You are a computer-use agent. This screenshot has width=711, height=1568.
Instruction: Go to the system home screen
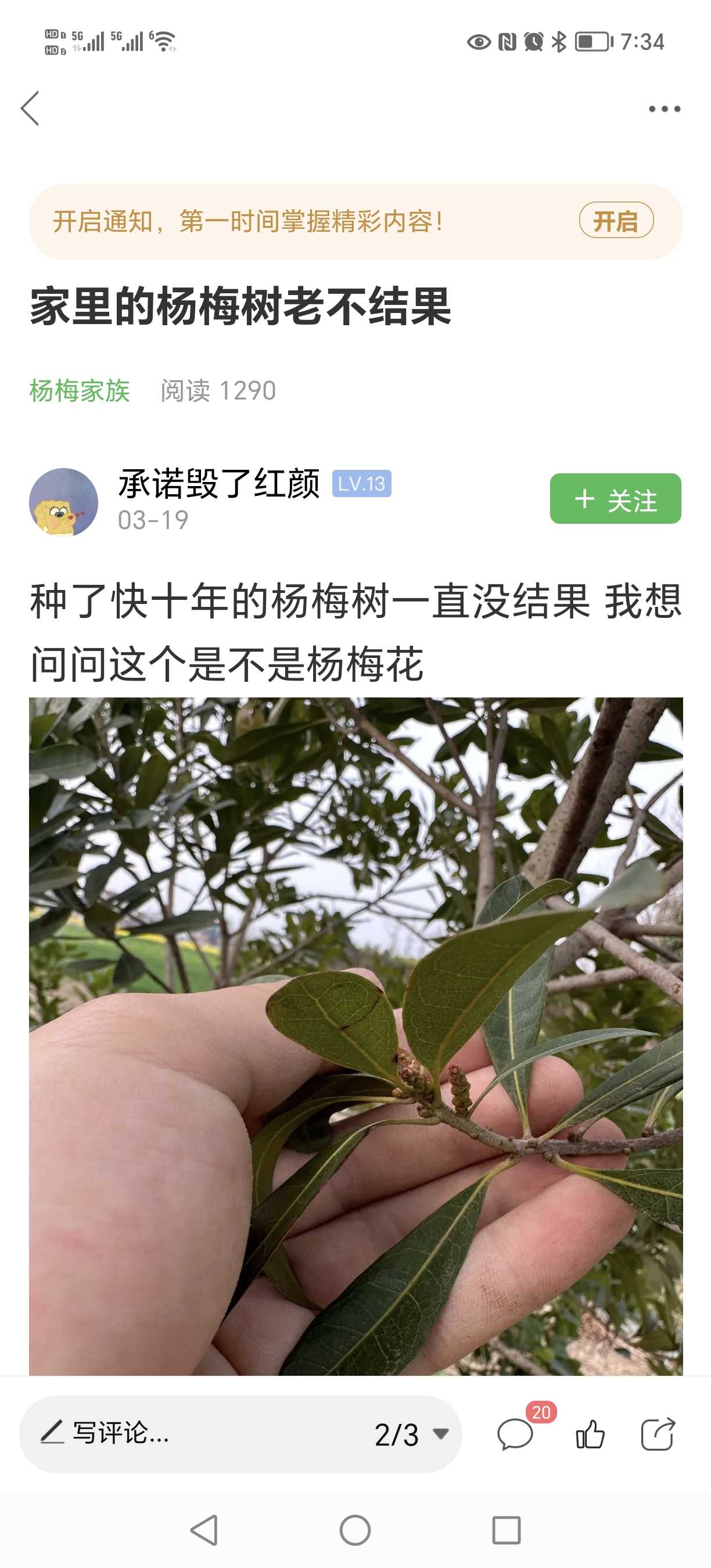pyautogui.click(x=355, y=1530)
